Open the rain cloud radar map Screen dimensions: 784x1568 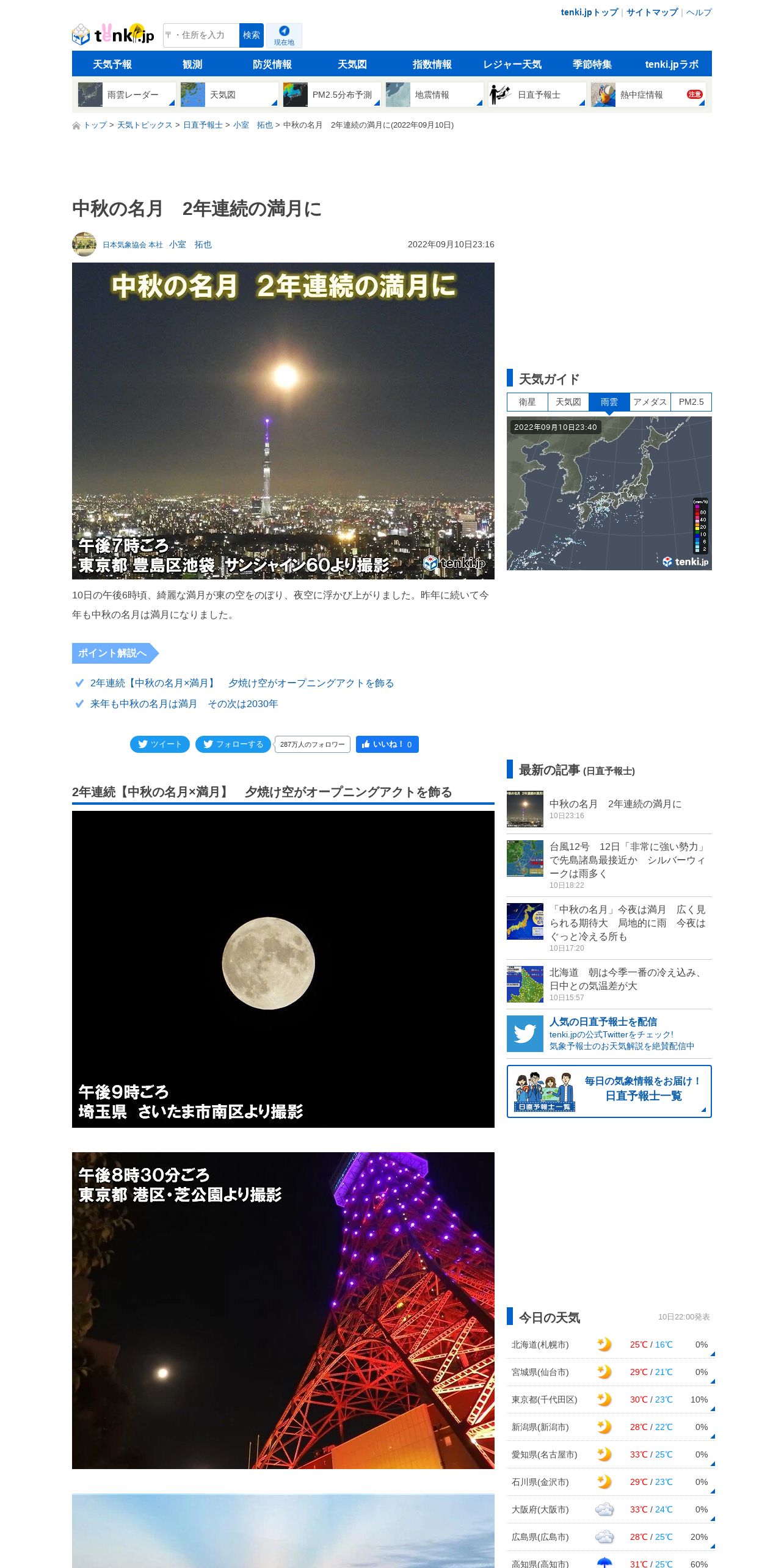(609, 493)
